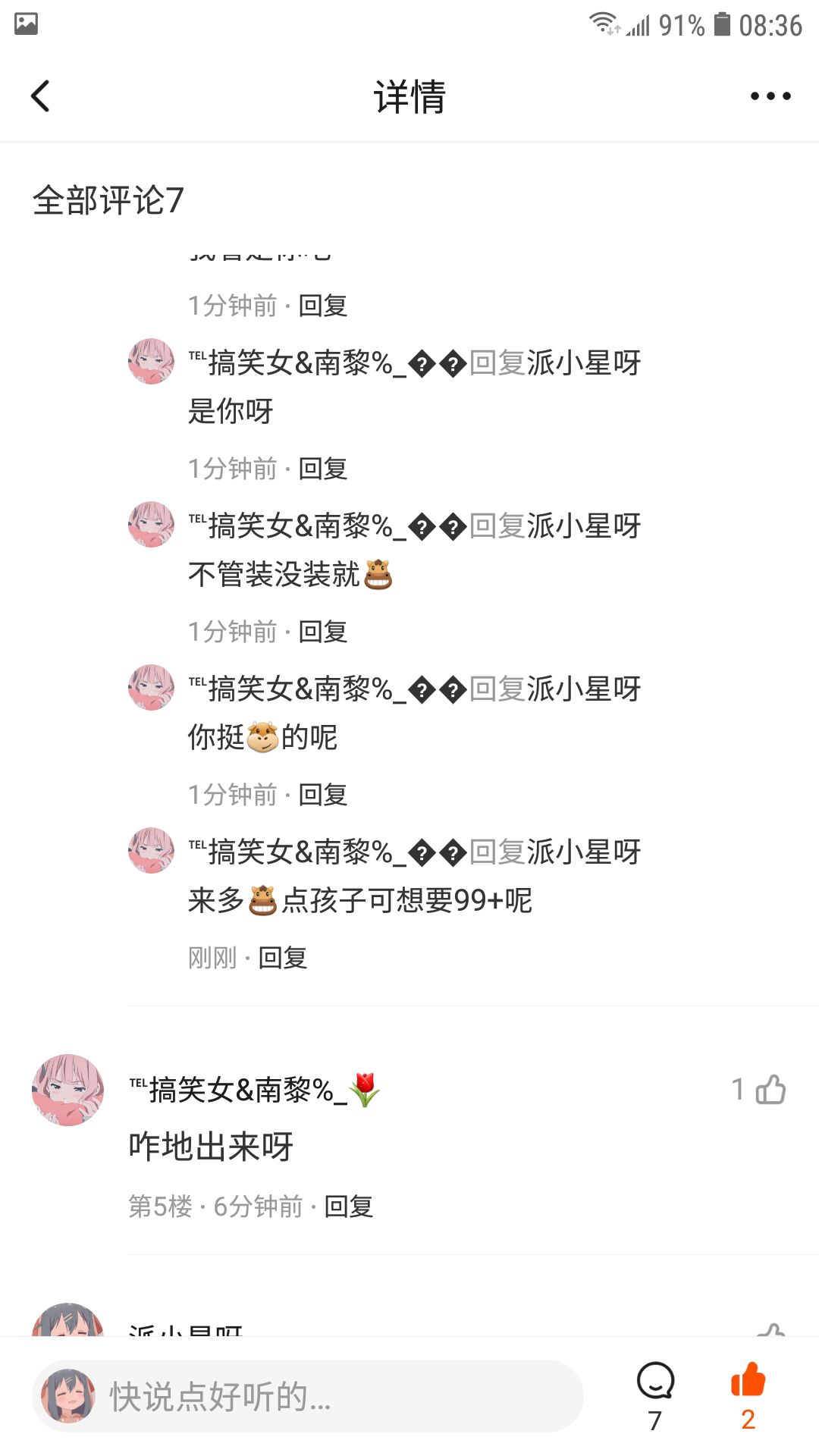This screenshot has width=819, height=1456.
Task: Tap 回复 on the 第5楼 comment
Action: click(349, 1207)
